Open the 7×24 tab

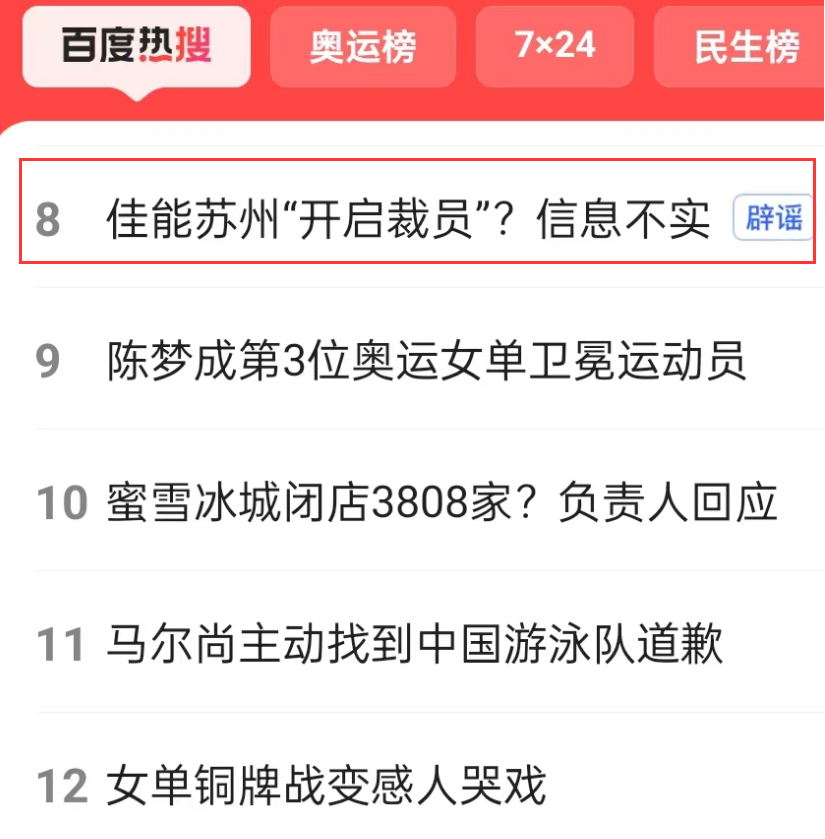555,46
